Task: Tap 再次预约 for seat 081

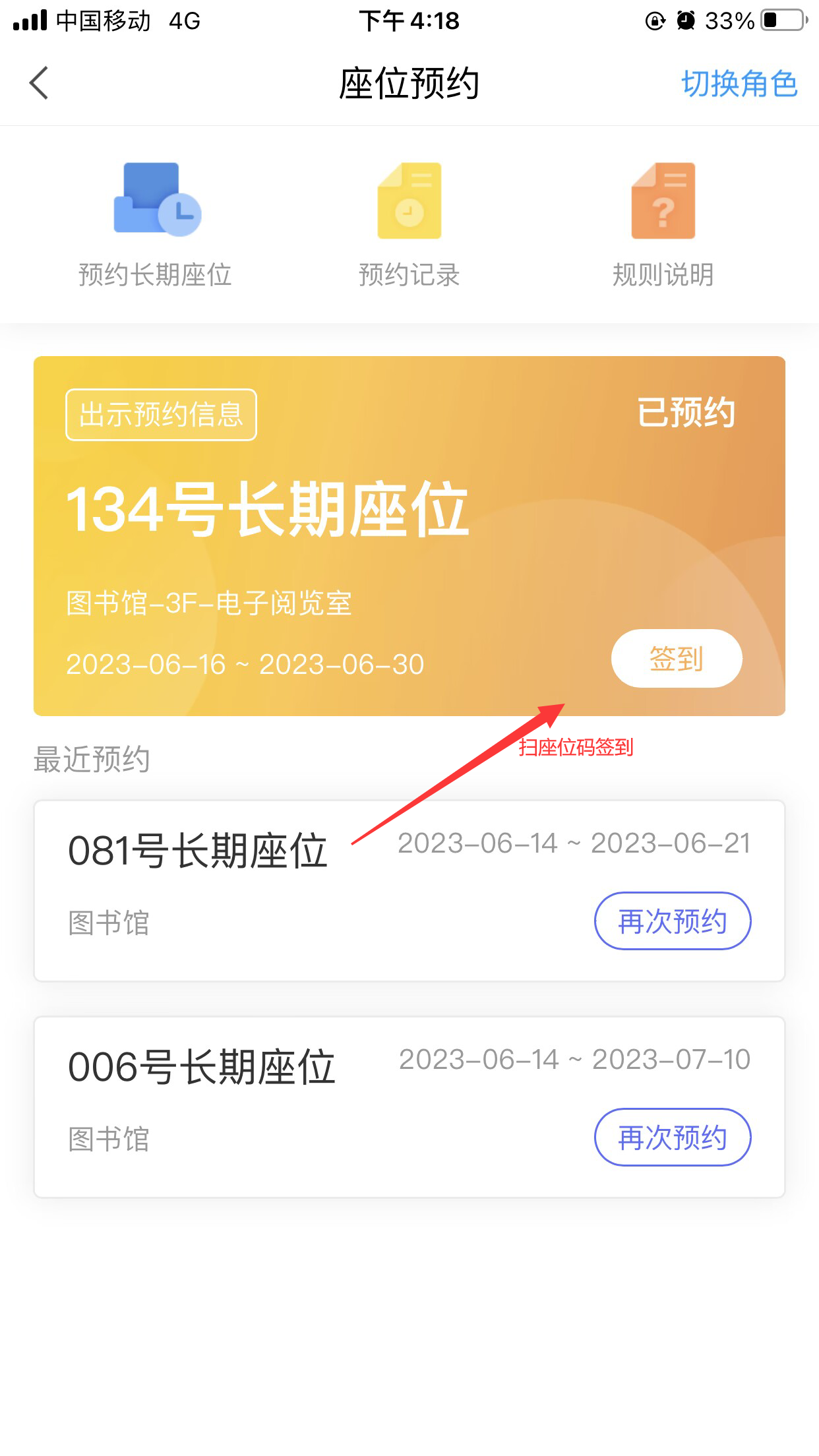Action: click(x=673, y=921)
